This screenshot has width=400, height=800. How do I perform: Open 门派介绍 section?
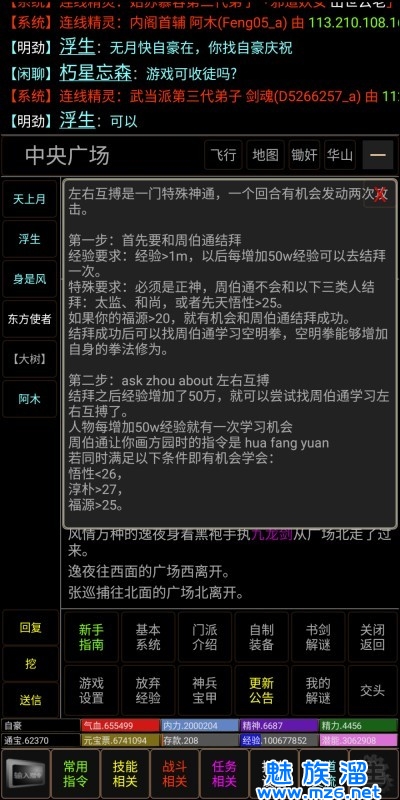pyautogui.click(x=205, y=637)
